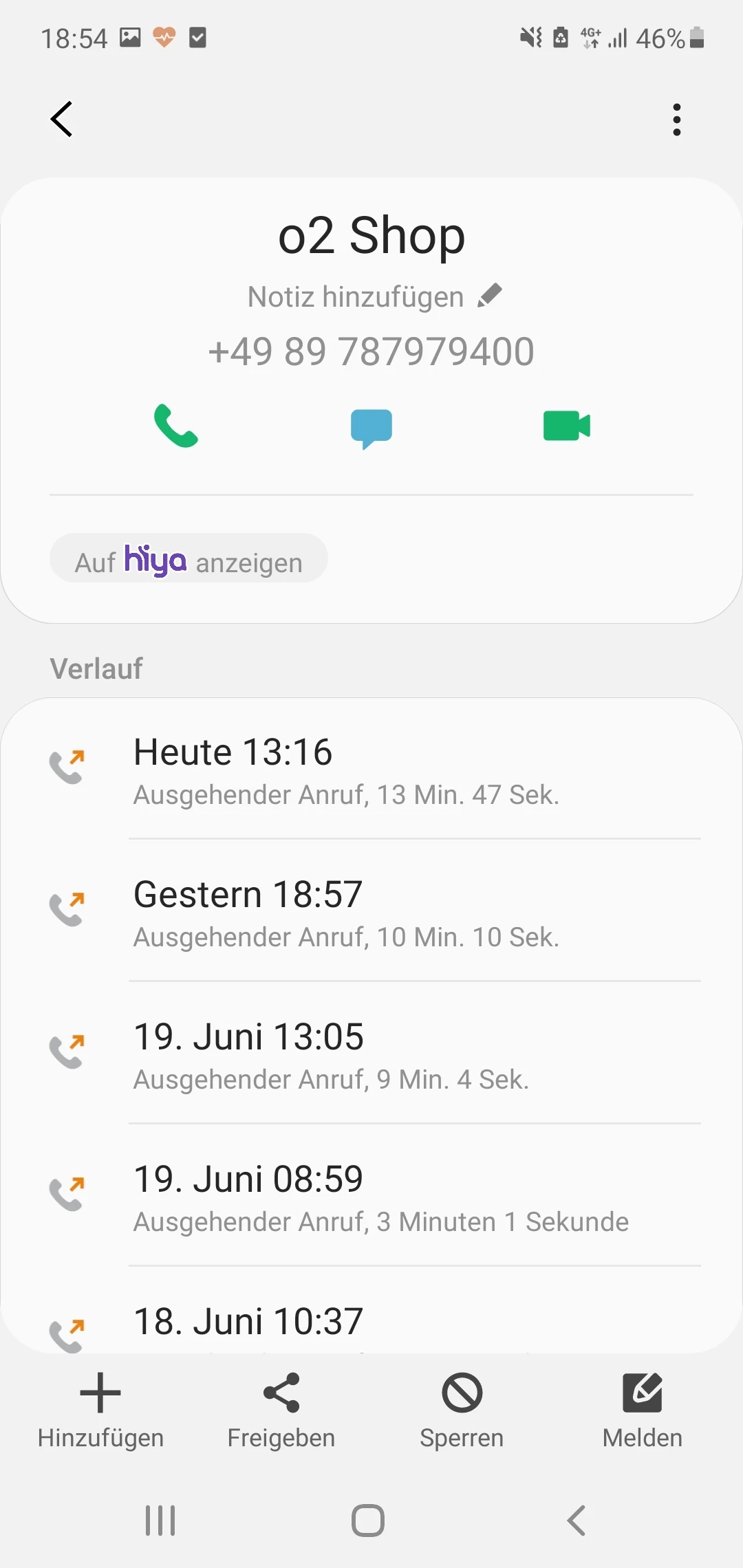Send a message to o2 Shop
The image size is (743, 1568).
(371, 427)
